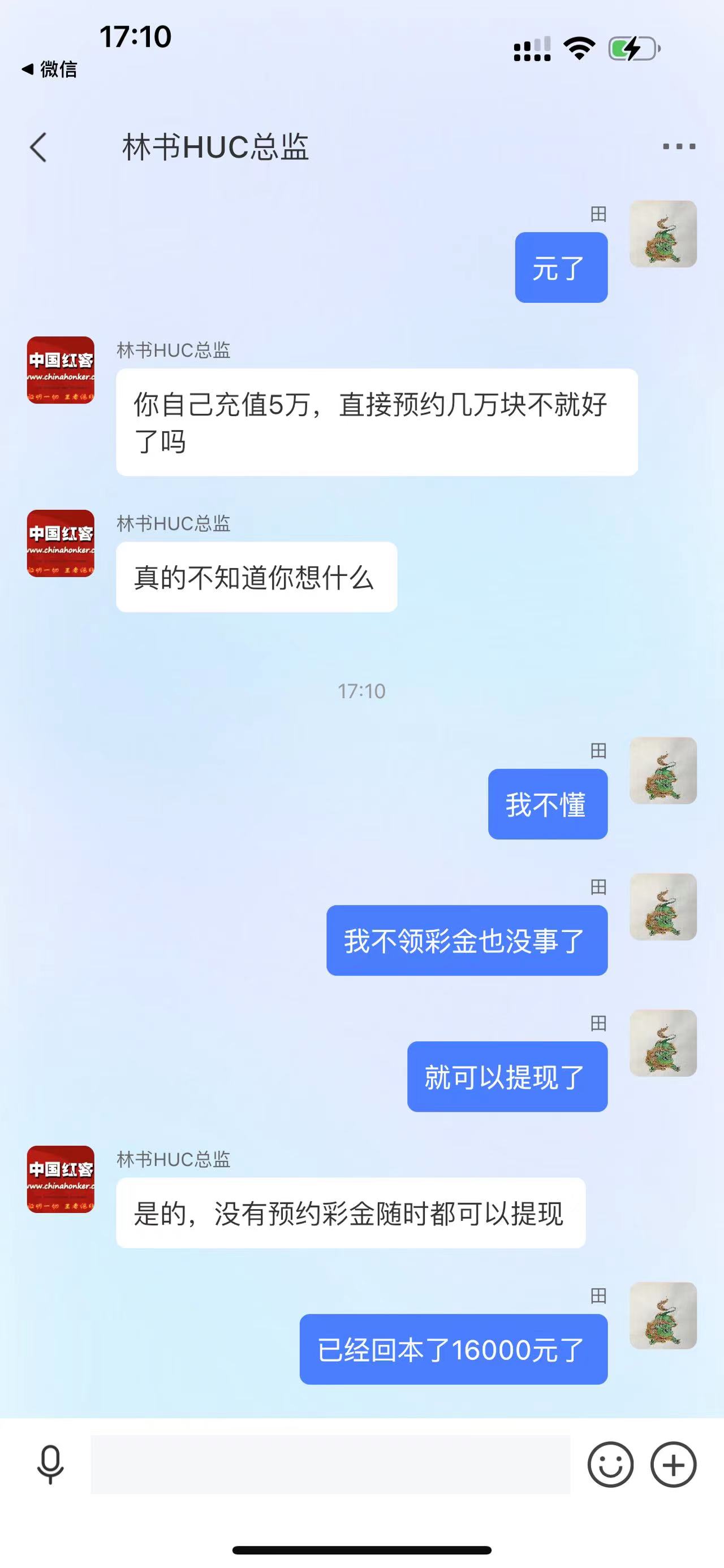Open the emoji sticker panel

[610, 1464]
